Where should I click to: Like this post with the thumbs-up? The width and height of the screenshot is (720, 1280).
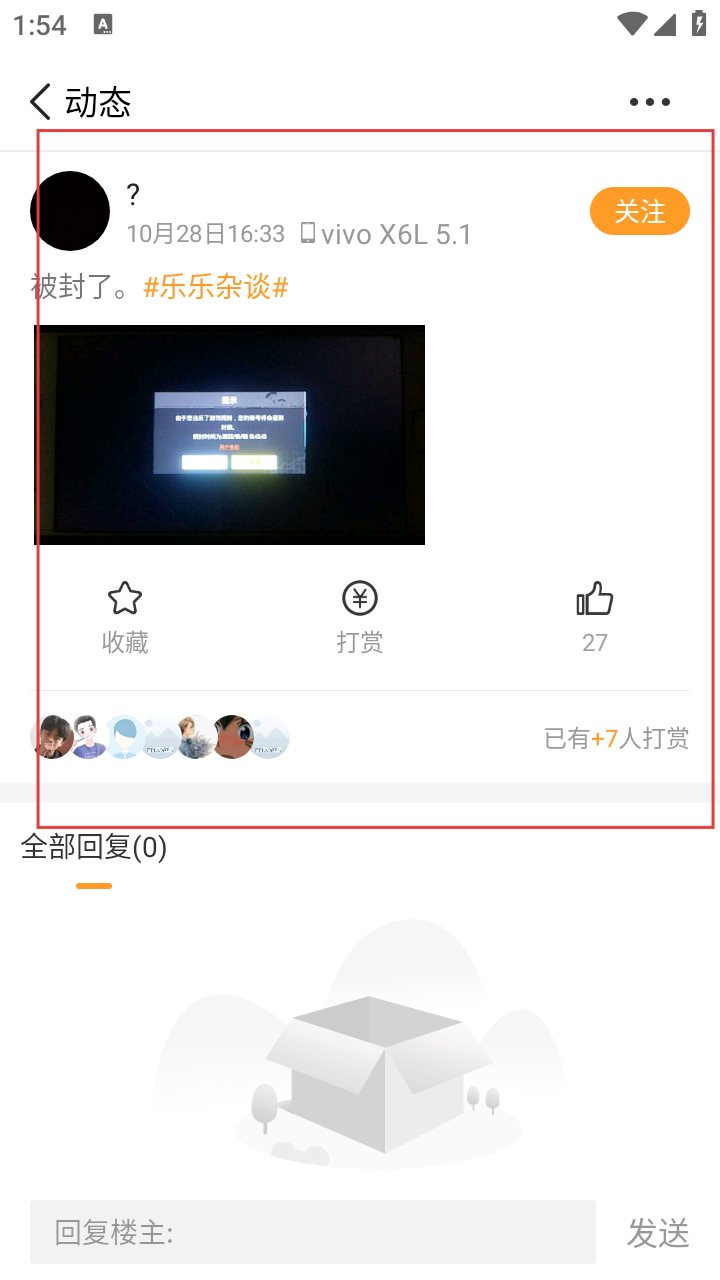point(595,617)
